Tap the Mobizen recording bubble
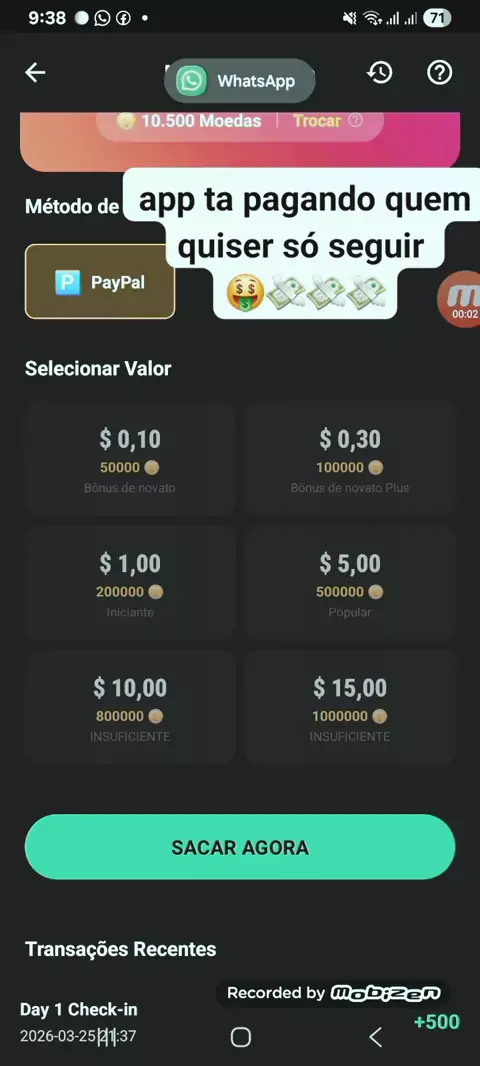 (460, 299)
